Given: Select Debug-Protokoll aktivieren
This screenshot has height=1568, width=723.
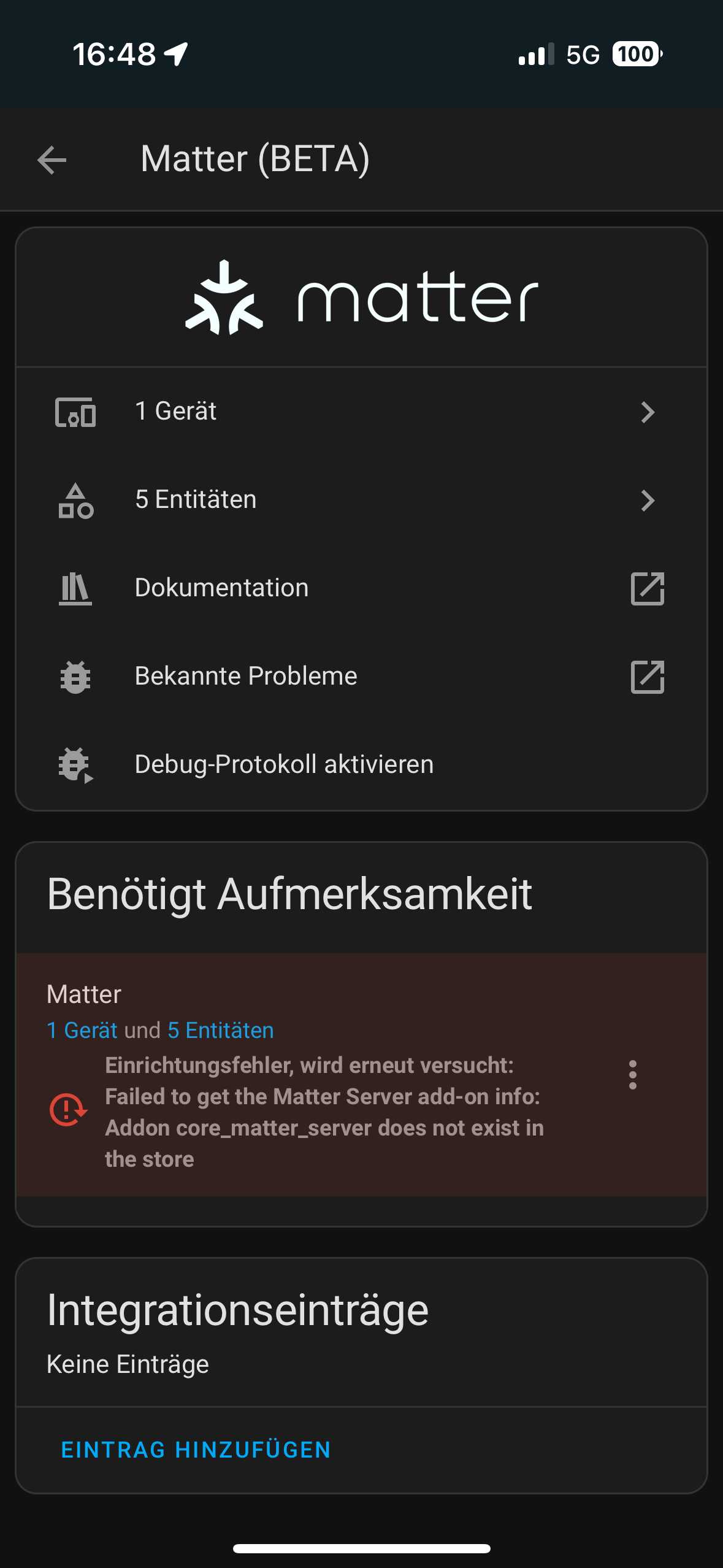Looking at the screenshot, I should pos(361,765).
